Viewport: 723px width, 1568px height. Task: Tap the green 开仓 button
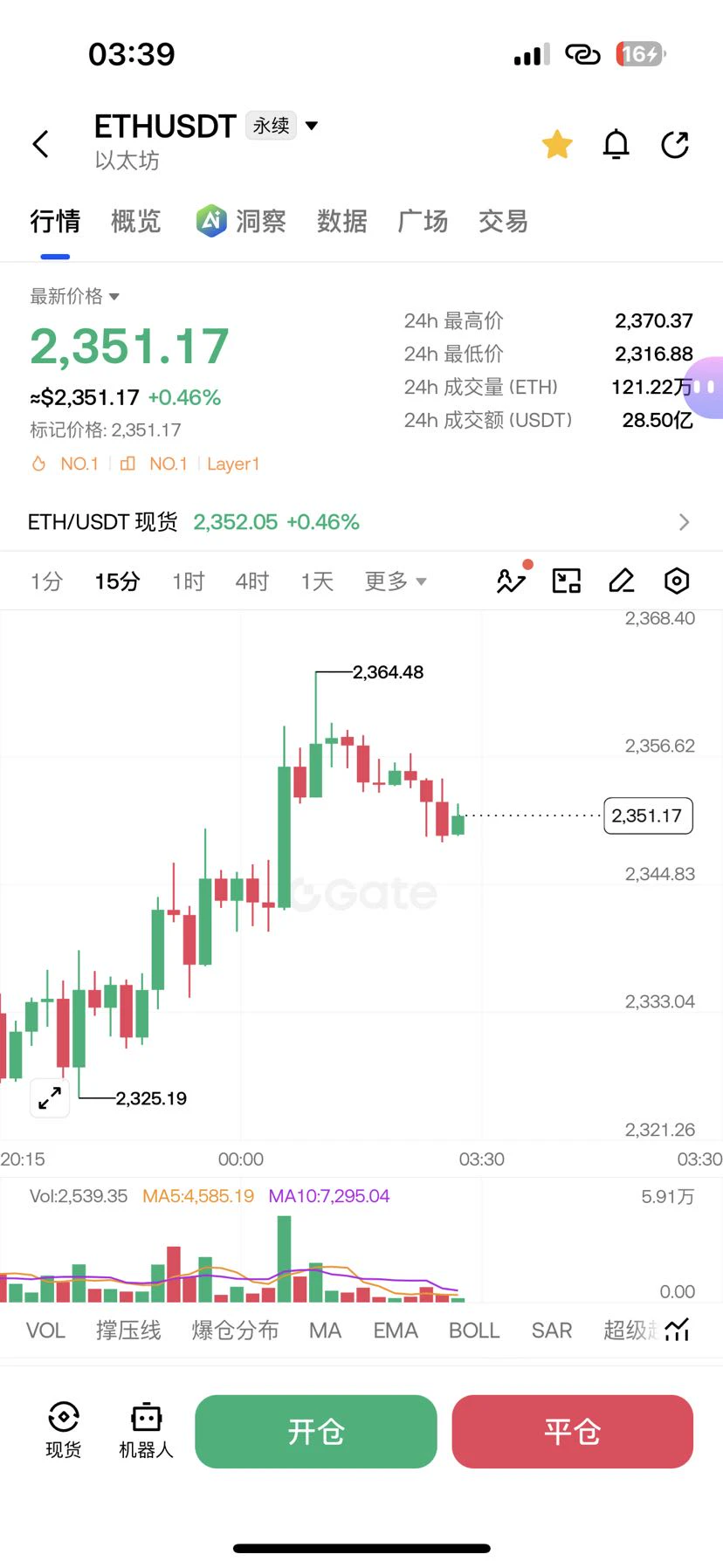(x=316, y=1432)
